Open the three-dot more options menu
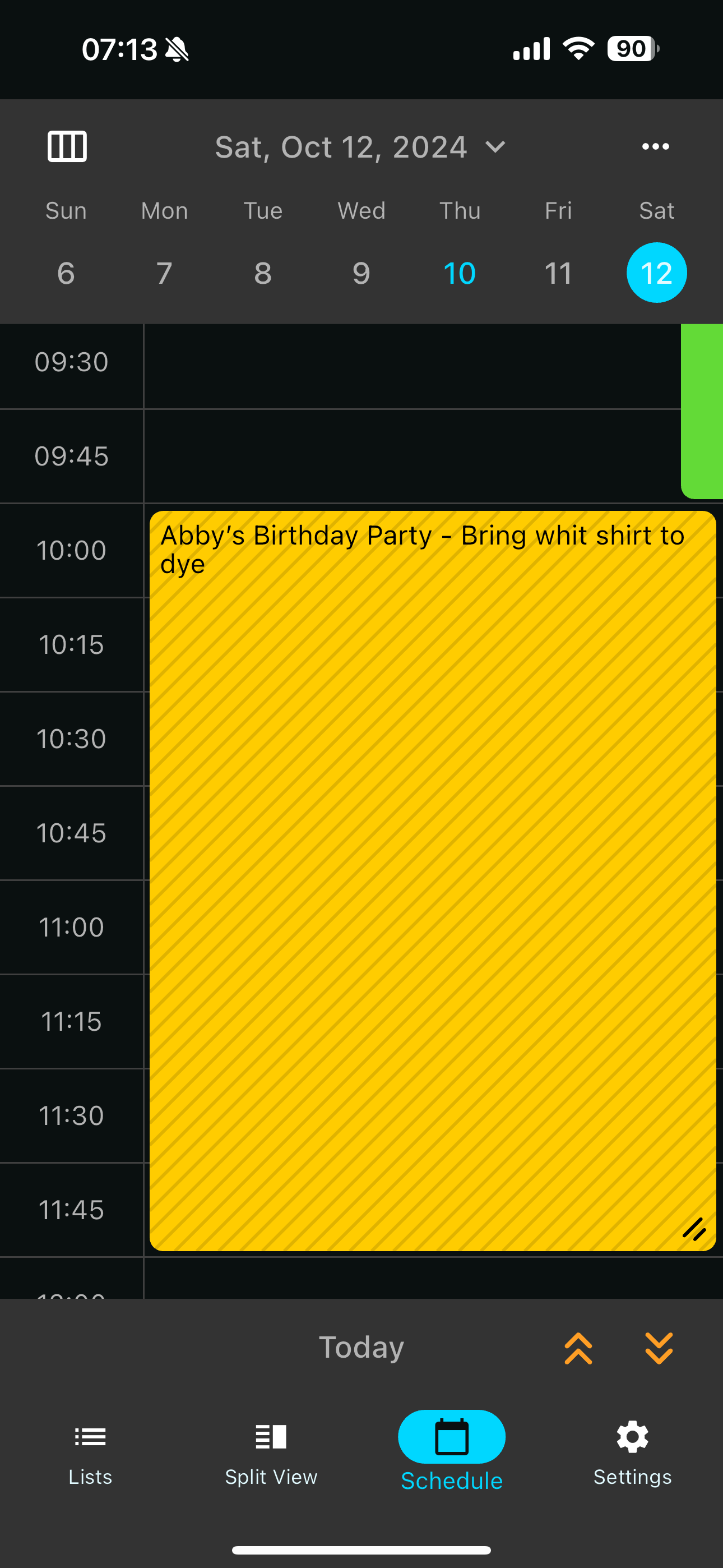723x1568 pixels. click(655, 146)
